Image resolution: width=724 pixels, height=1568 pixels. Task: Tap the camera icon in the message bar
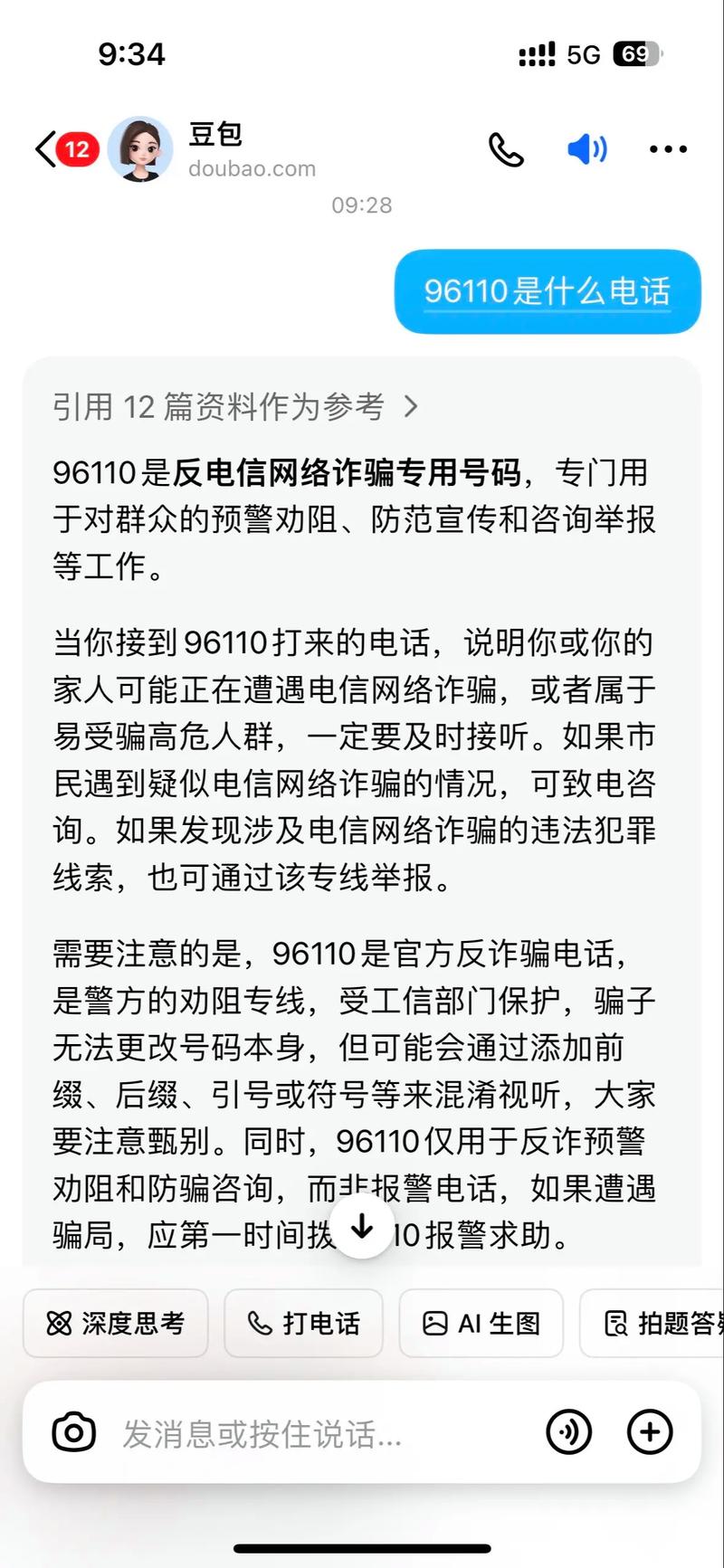coord(73,1432)
